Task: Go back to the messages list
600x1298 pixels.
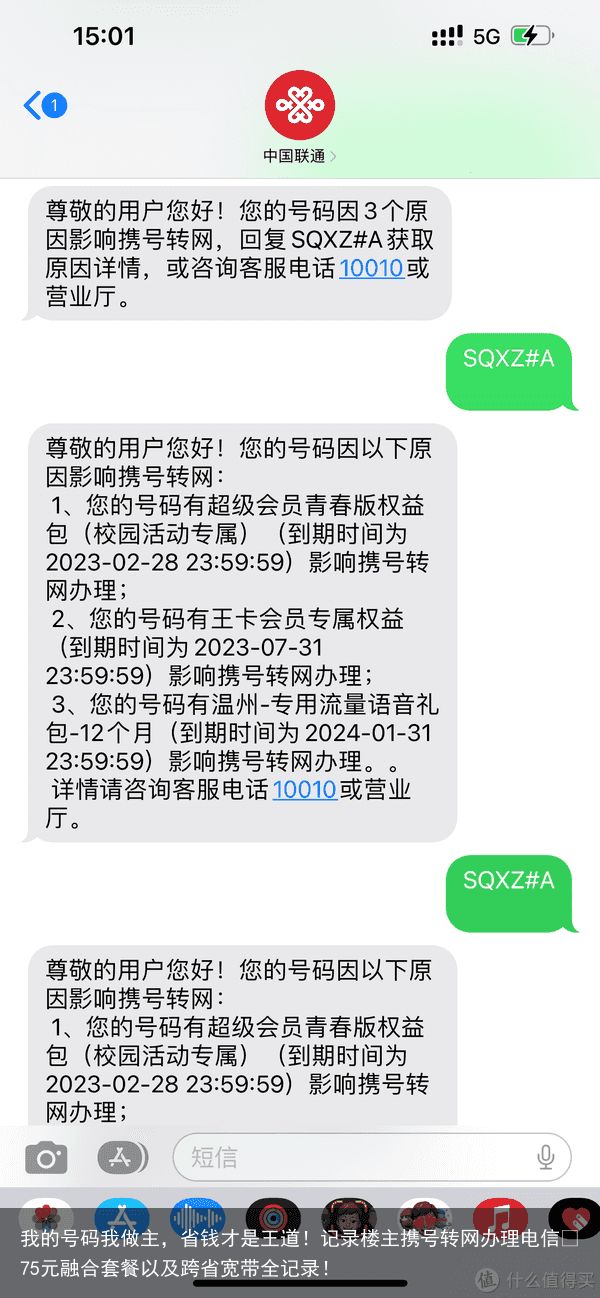Action: pos(43,105)
